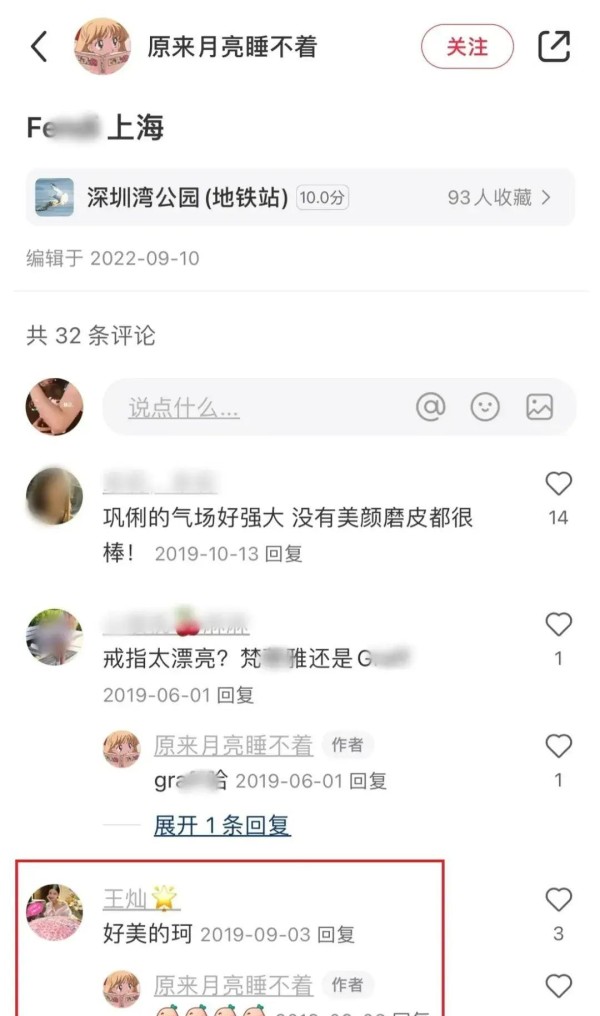Reply to 王灿's comment dated 2019-09-03
Viewport: 600px width, 1016px height.
336,934
